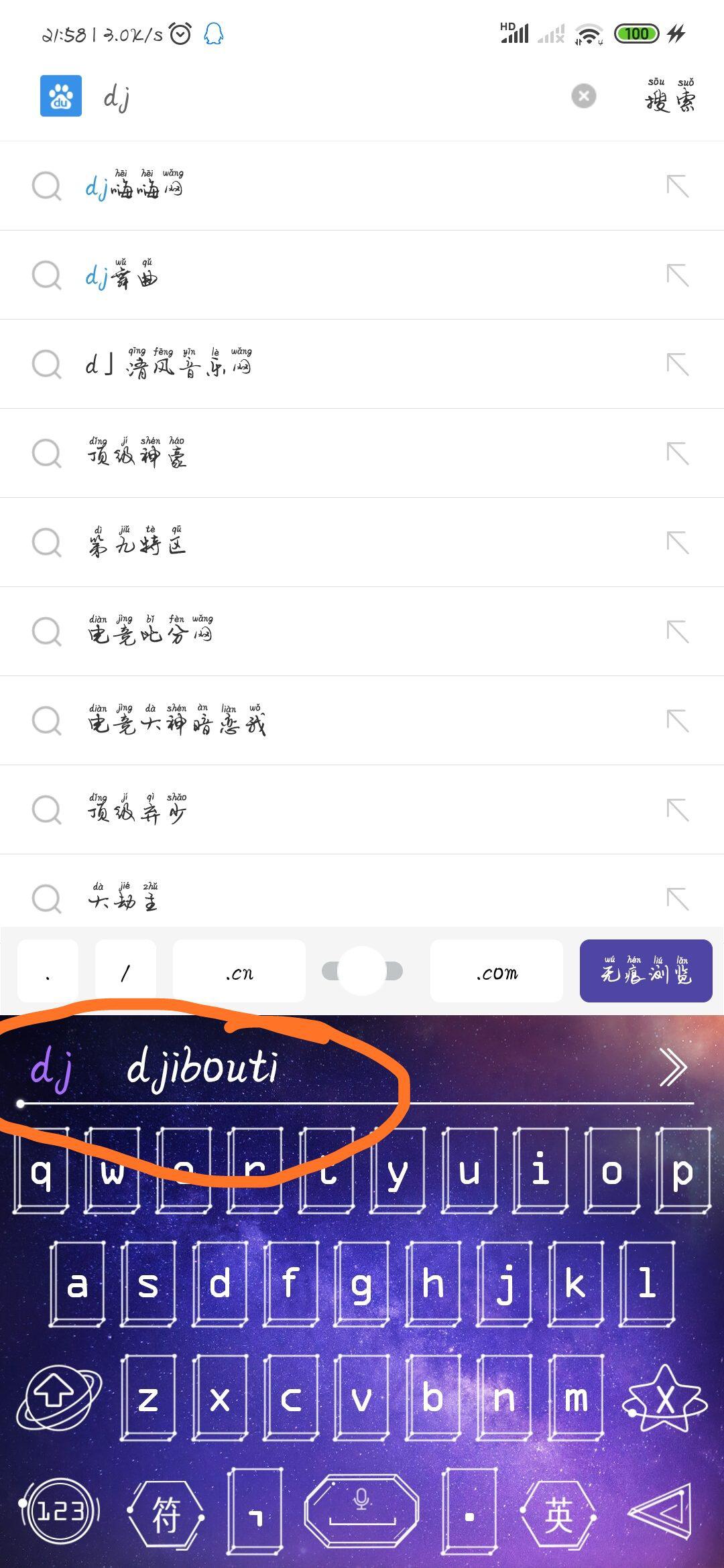The image size is (724, 1568).
Task: Pick the keyboard candidate djibouti
Action: tap(202, 1067)
